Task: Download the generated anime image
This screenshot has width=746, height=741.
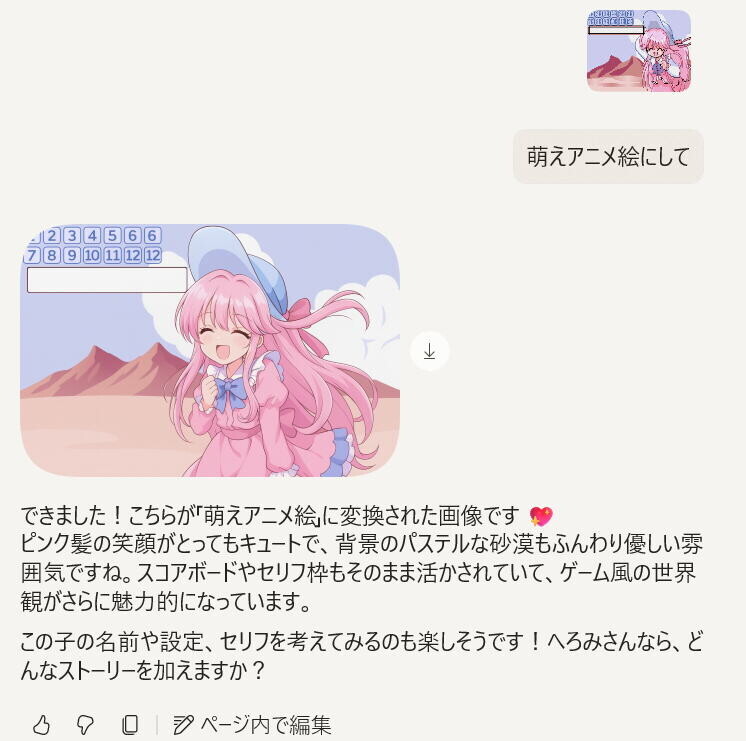Action: click(x=429, y=351)
